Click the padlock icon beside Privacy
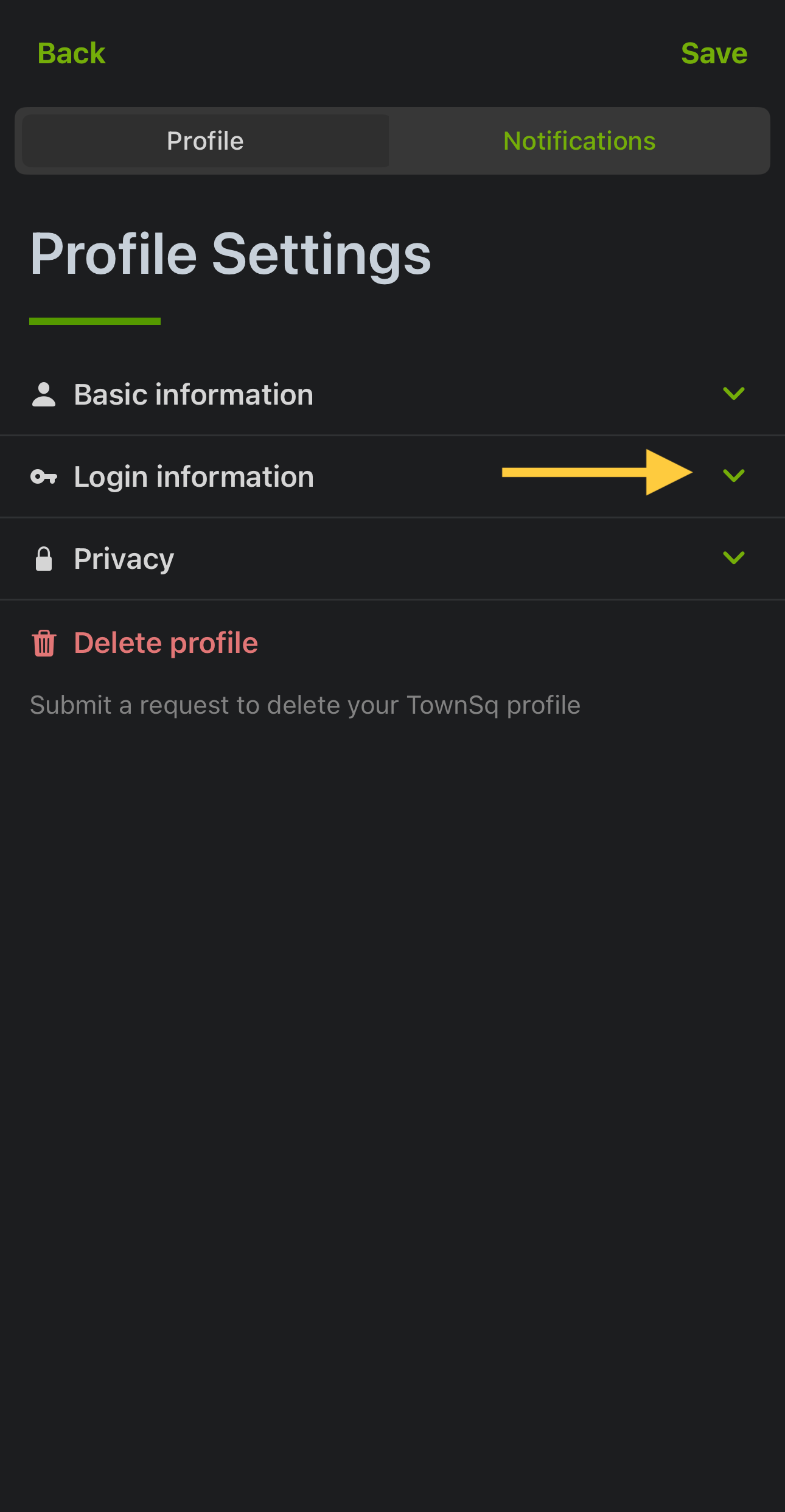The image size is (785, 1512). pos(44,558)
